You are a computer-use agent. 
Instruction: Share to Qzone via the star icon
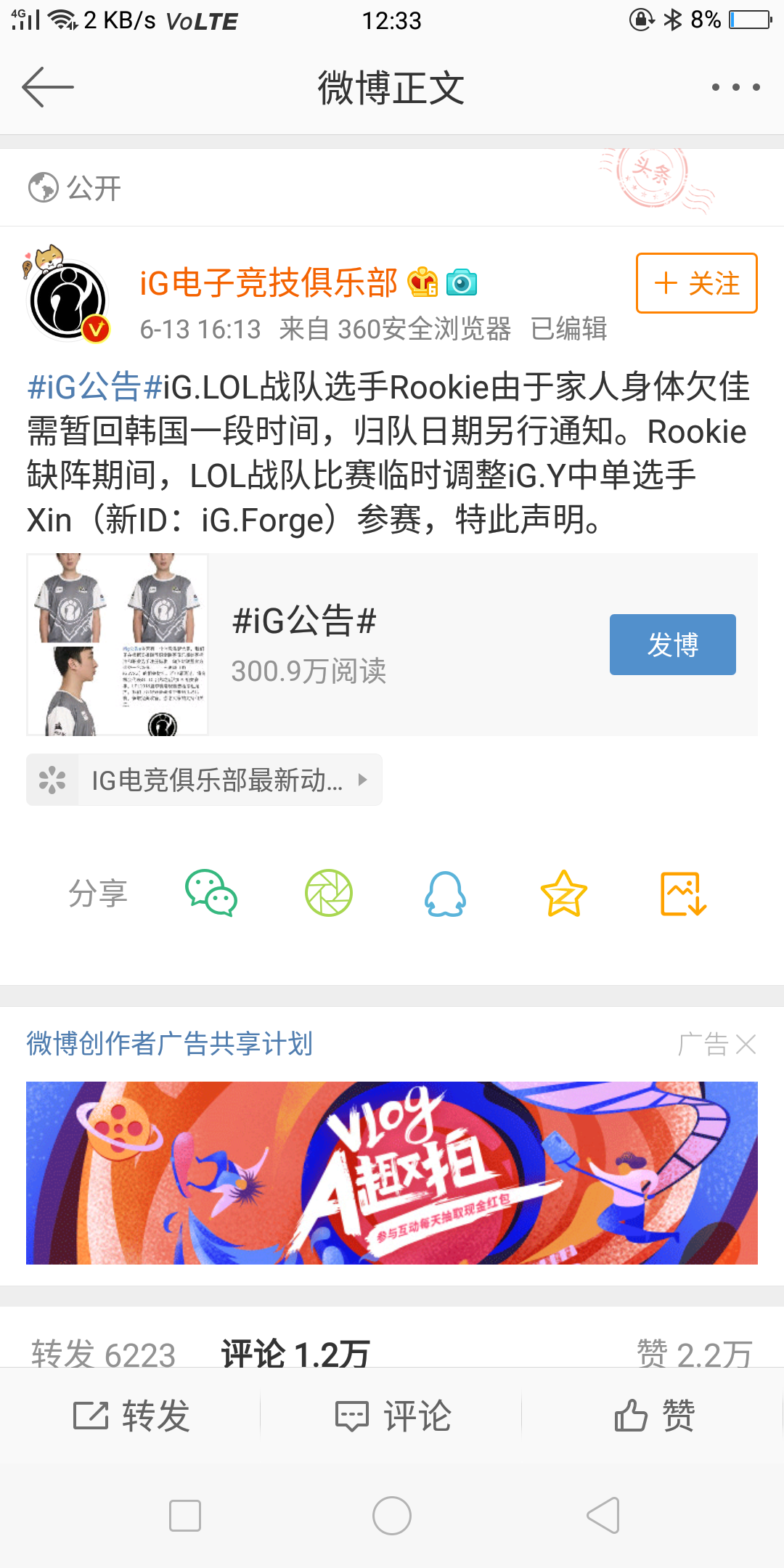(x=563, y=893)
